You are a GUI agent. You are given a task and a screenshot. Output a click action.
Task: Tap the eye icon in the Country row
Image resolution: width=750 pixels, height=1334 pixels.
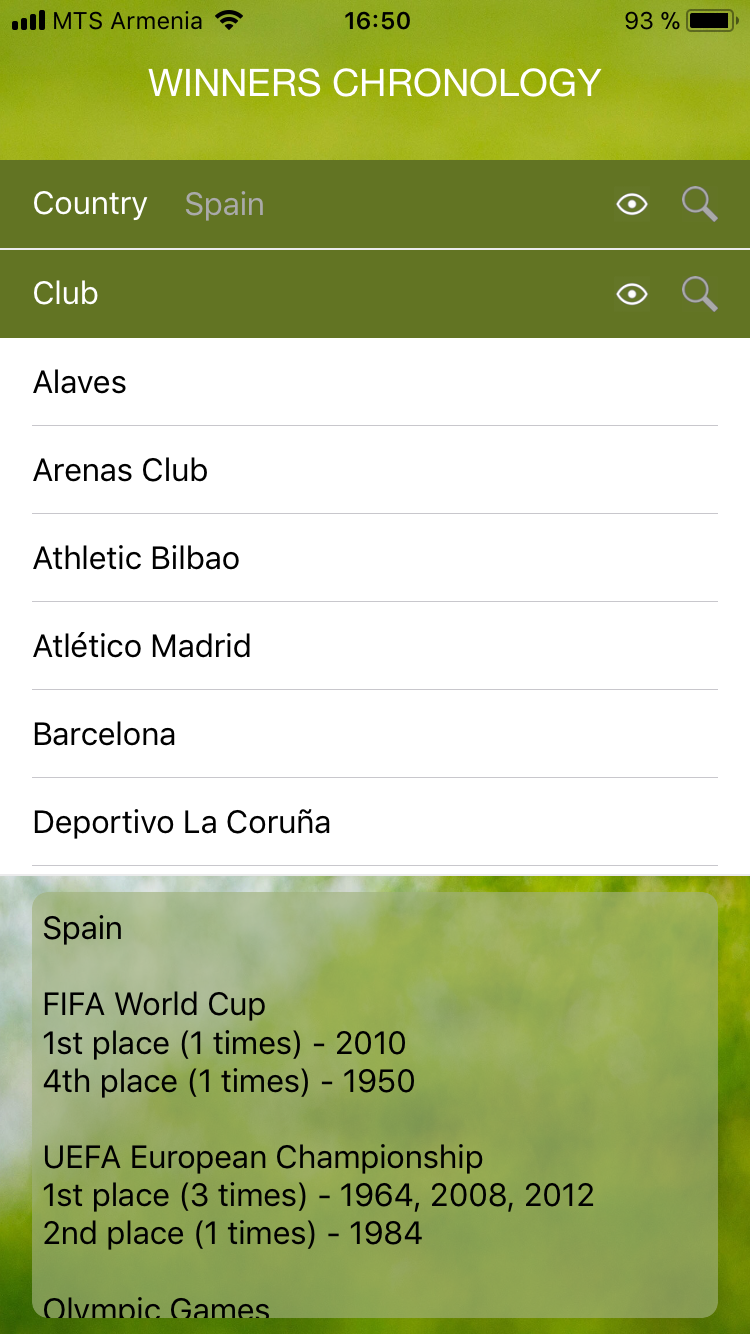point(632,205)
